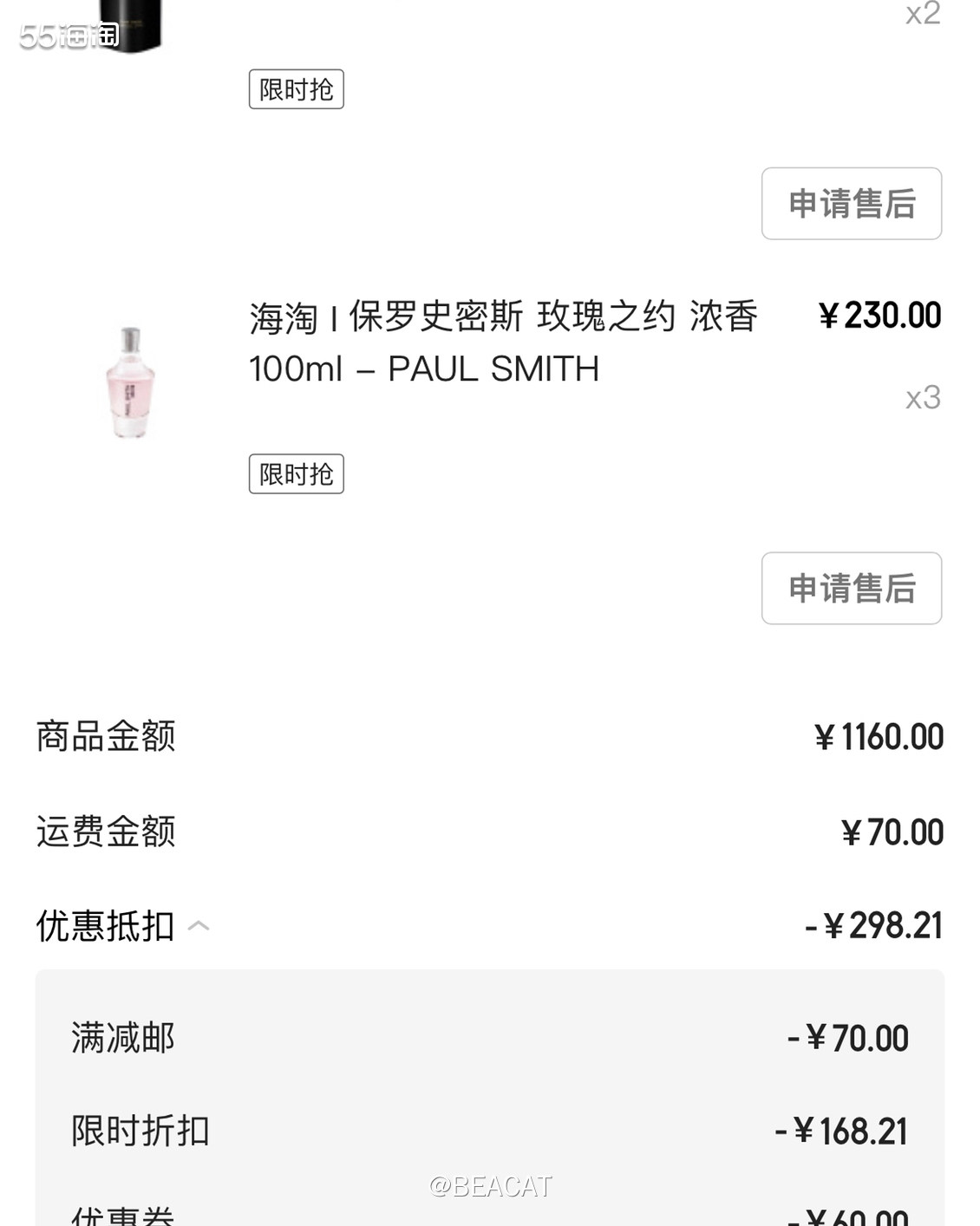Screen dimensions: 980x1226
Task: Open the 保罗史密斯 玫瑰之约 product title link
Action: 503,342
